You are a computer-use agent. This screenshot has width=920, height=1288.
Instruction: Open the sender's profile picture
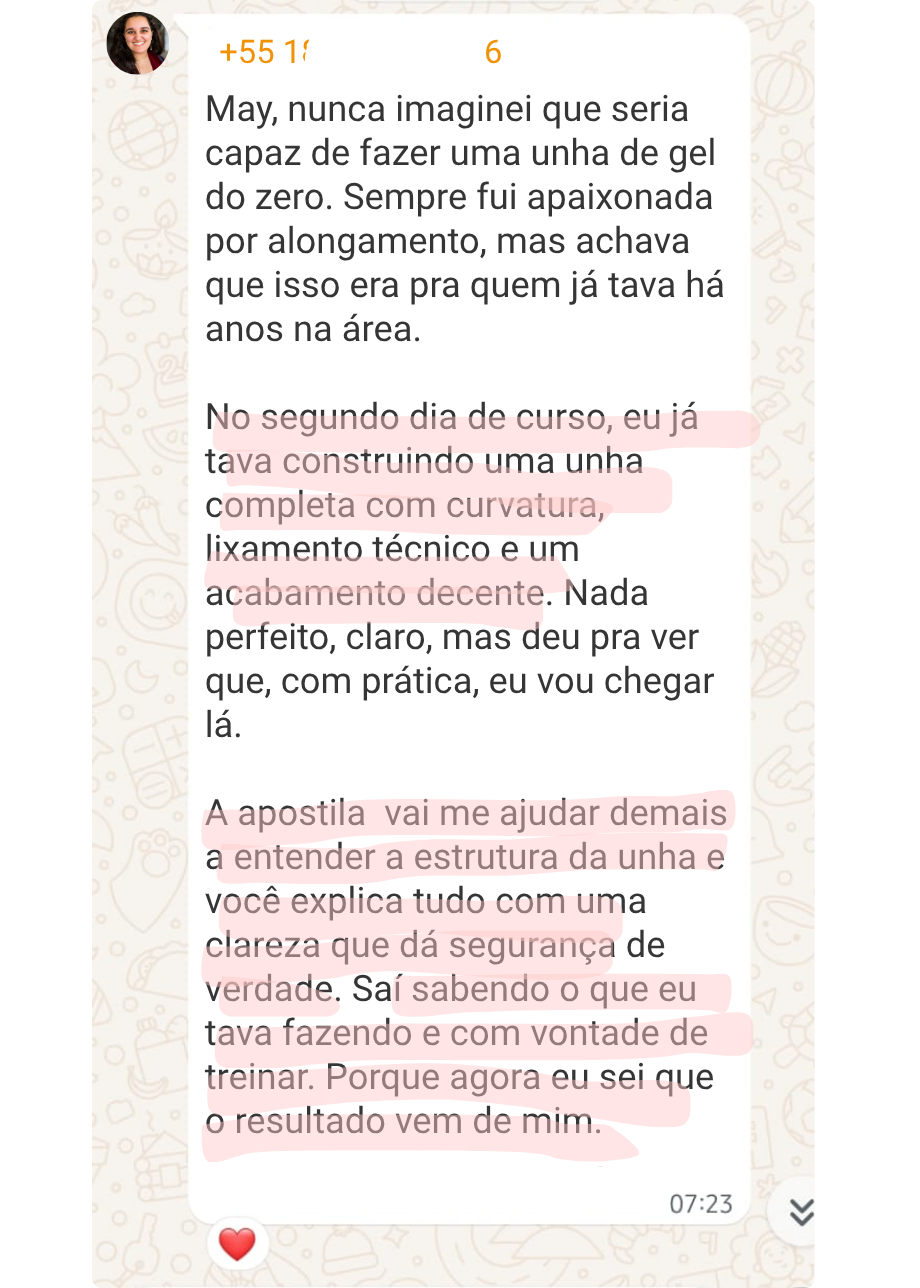click(138, 44)
